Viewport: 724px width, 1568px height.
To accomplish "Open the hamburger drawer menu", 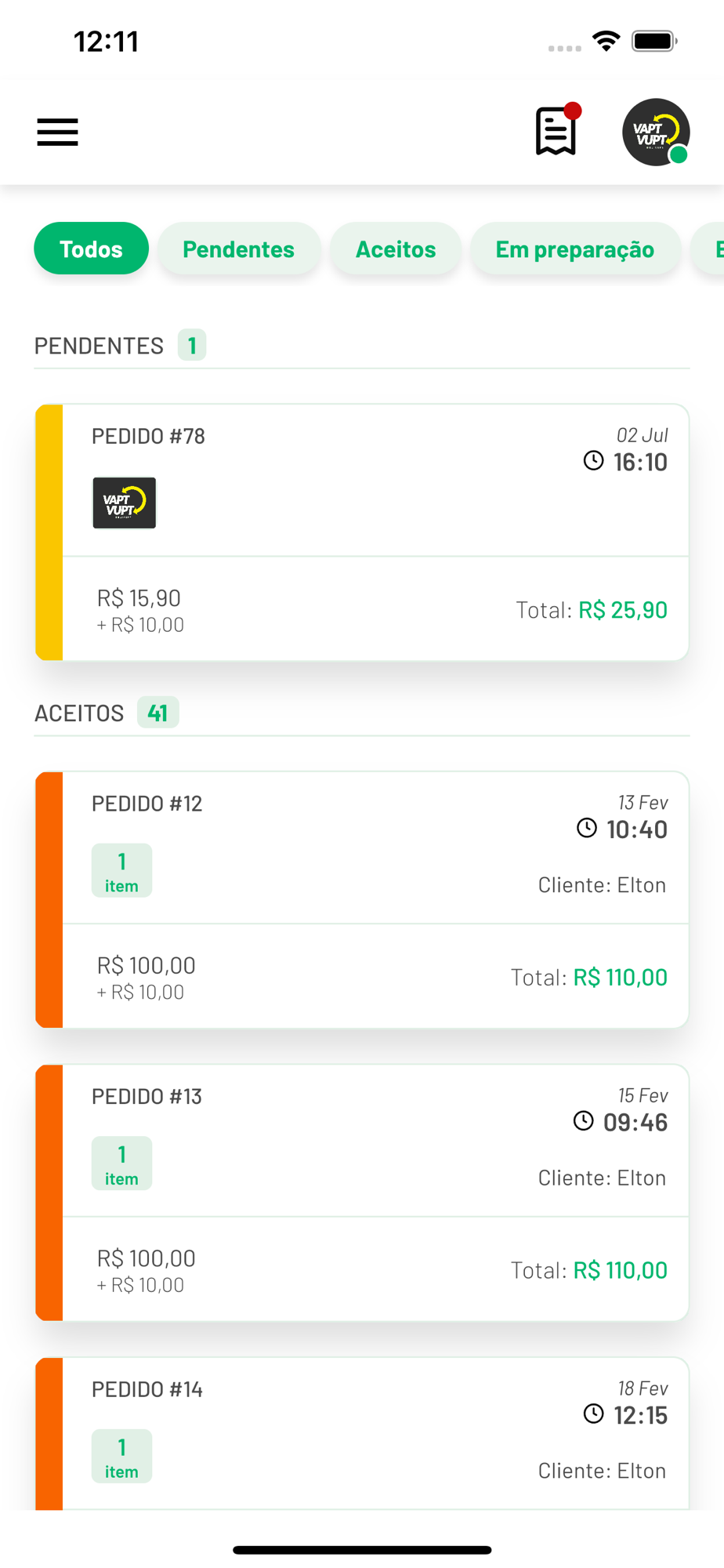I will (x=57, y=132).
